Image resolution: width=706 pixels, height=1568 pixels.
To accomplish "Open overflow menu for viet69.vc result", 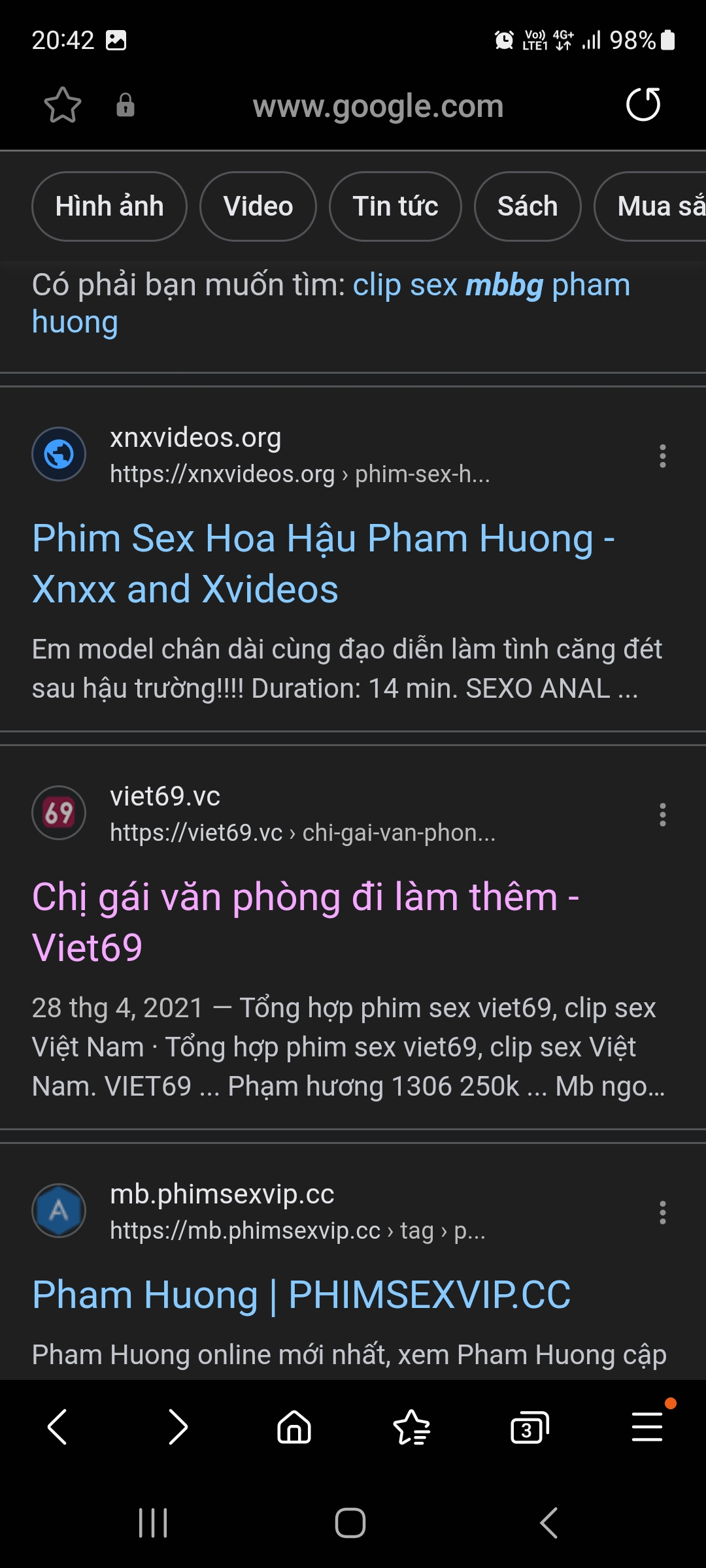I will [662, 815].
